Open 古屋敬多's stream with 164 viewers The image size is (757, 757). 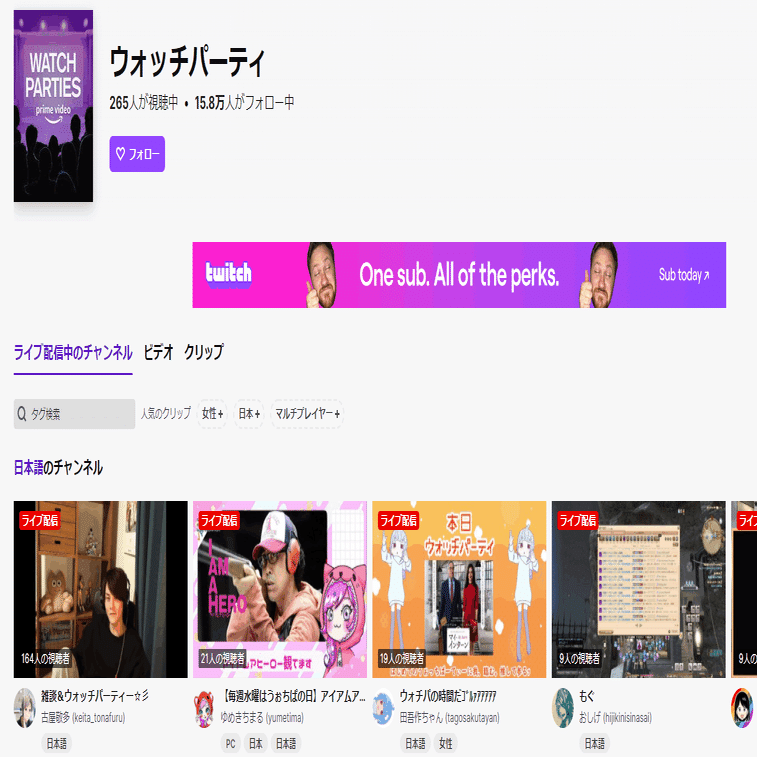pos(100,589)
